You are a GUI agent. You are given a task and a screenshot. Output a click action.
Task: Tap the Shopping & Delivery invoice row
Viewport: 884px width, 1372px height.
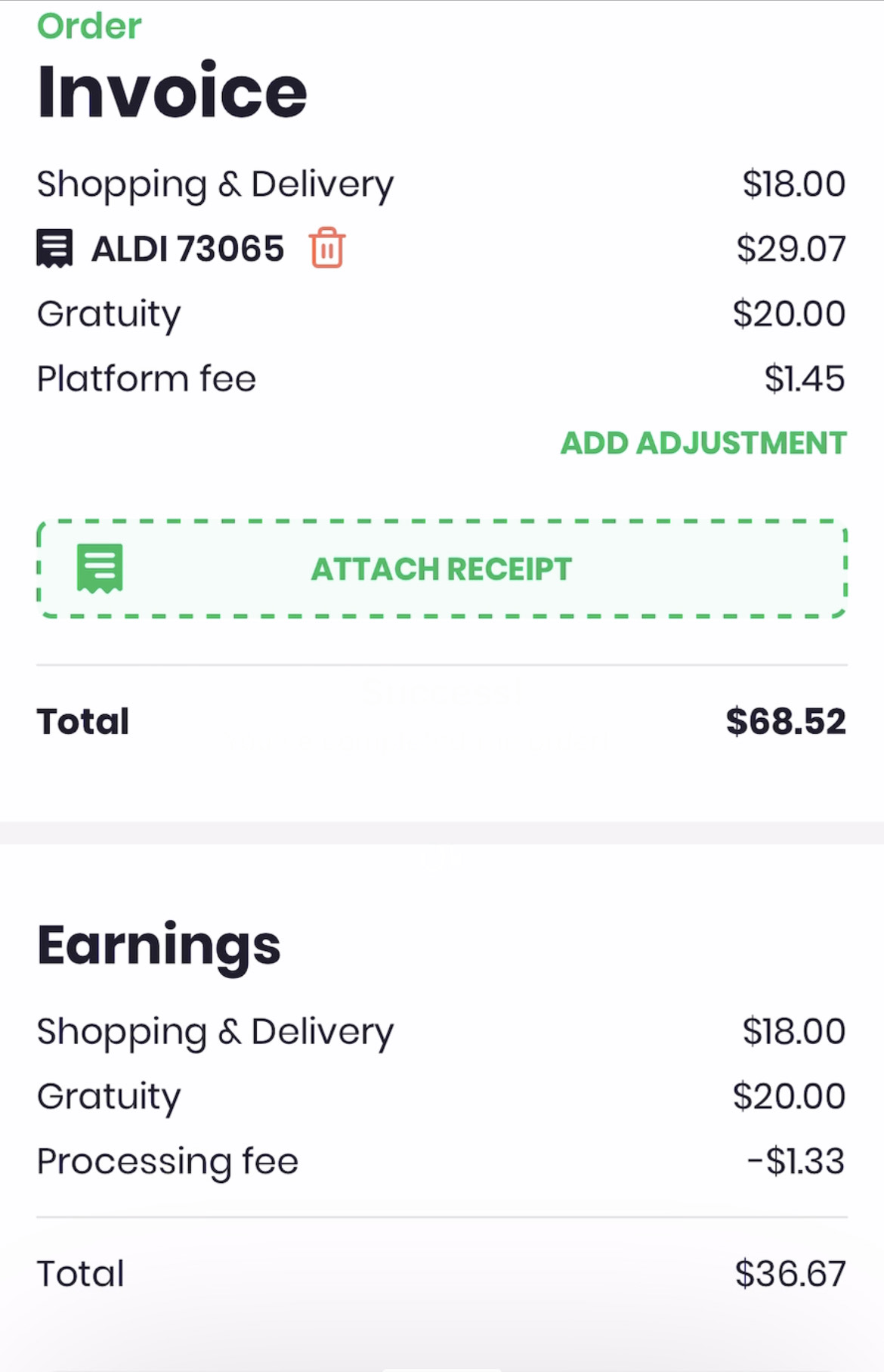[215, 183]
